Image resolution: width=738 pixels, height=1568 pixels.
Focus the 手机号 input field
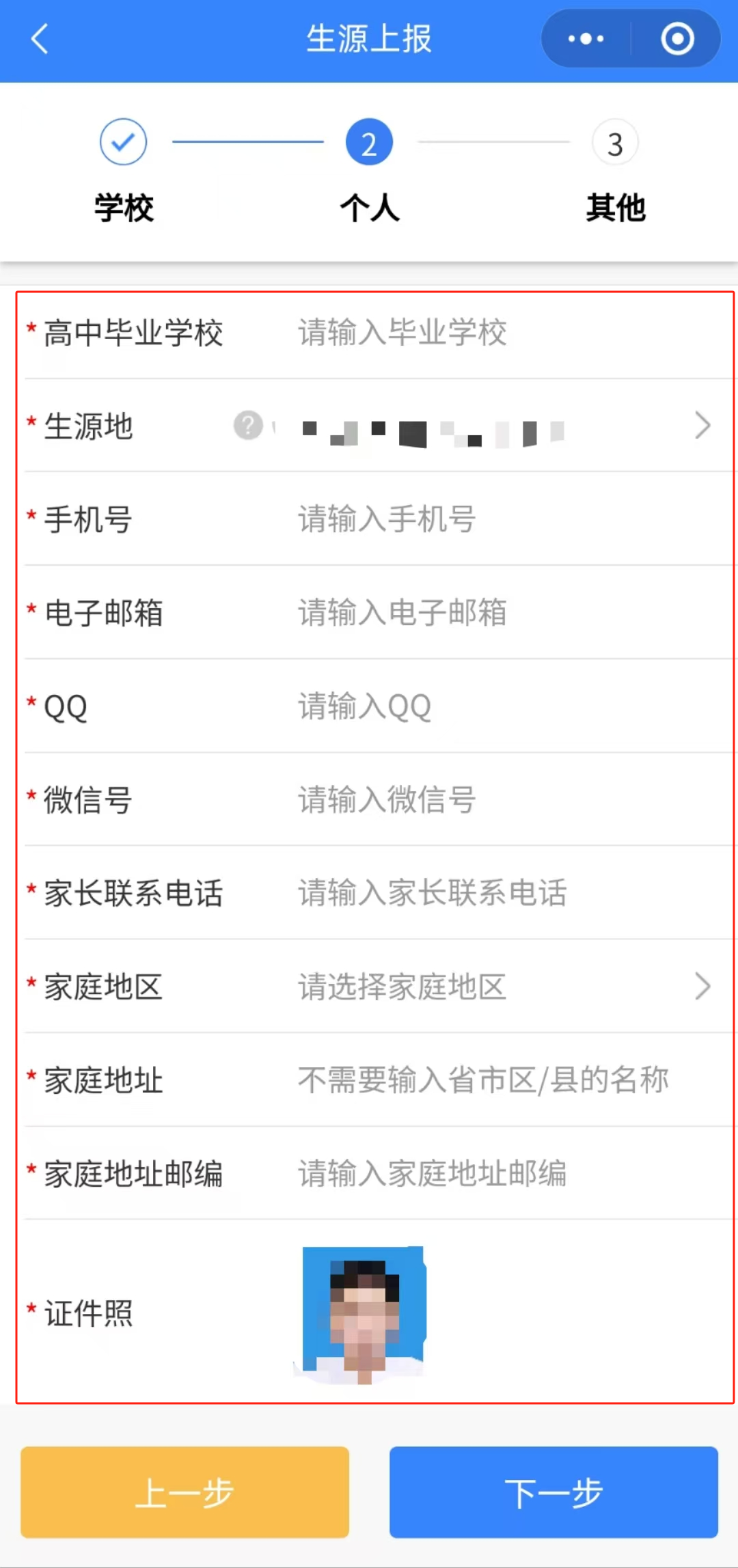pyautogui.click(x=506, y=519)
